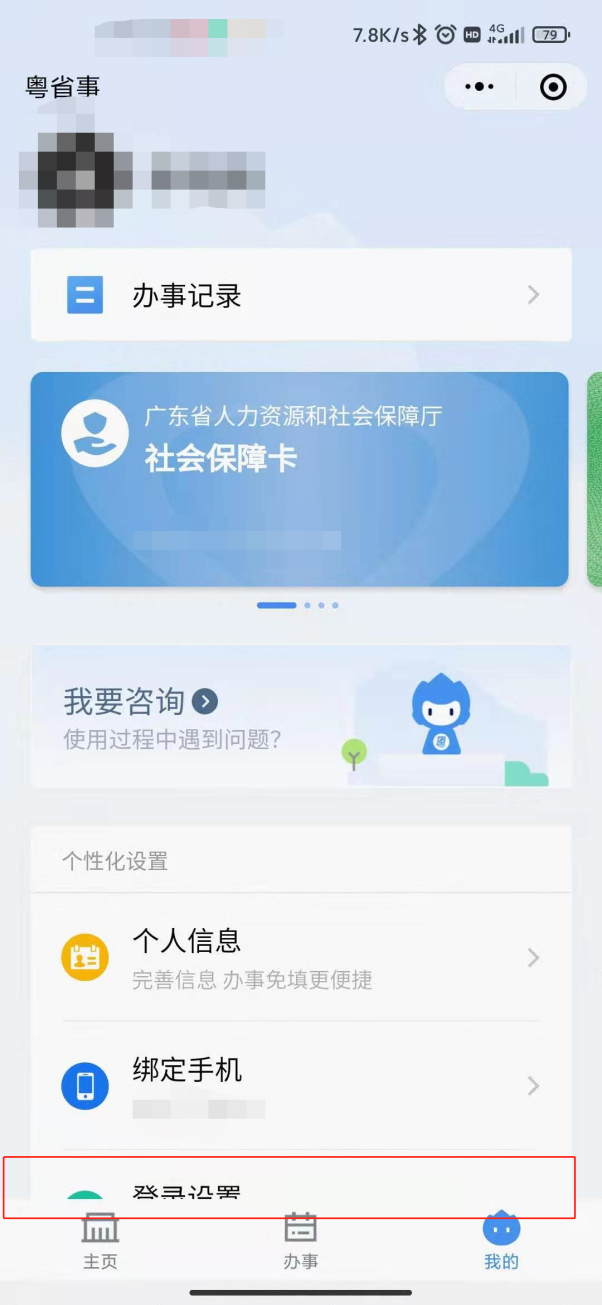Switch to the 办事 tab

point(300,1241)
